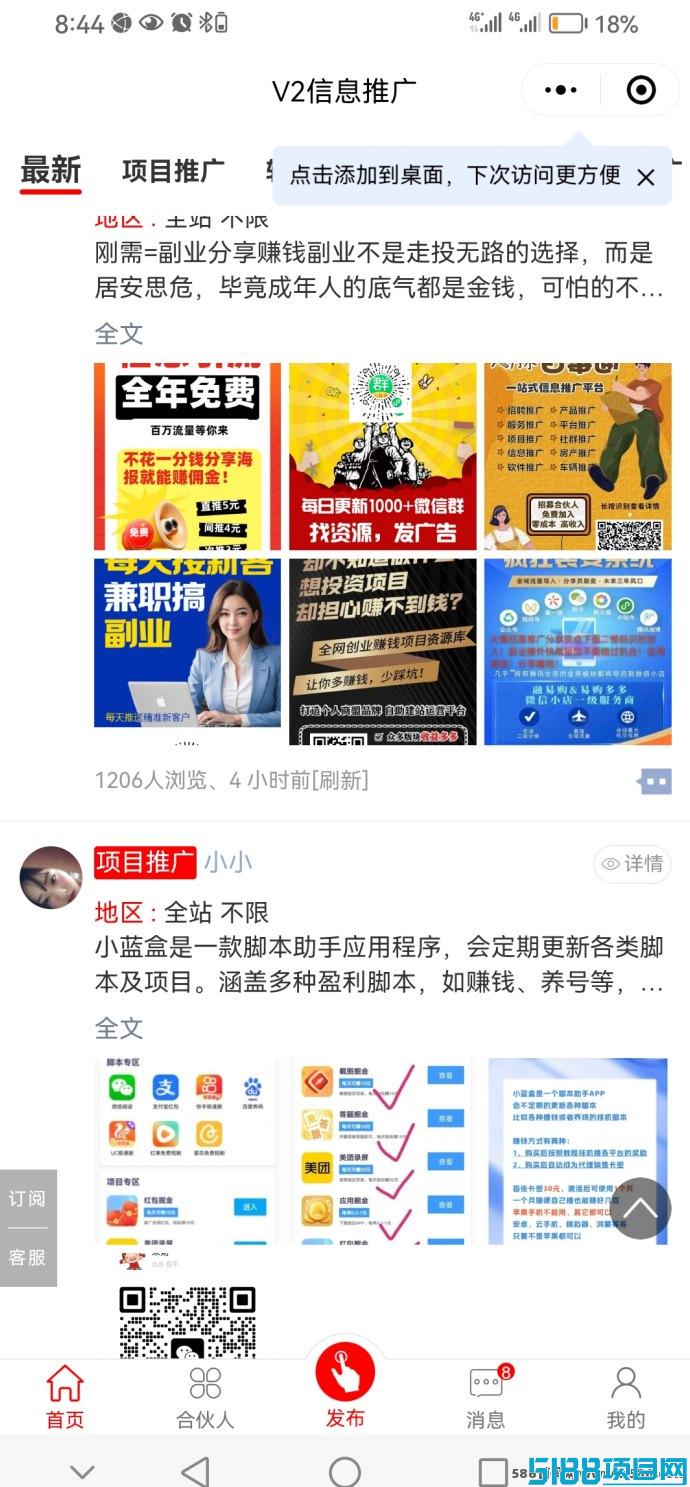Contact 客服 from the side button
The height and width of the screenshot is (1487, 690).
pyautogui.click(x=27, y=1257)
